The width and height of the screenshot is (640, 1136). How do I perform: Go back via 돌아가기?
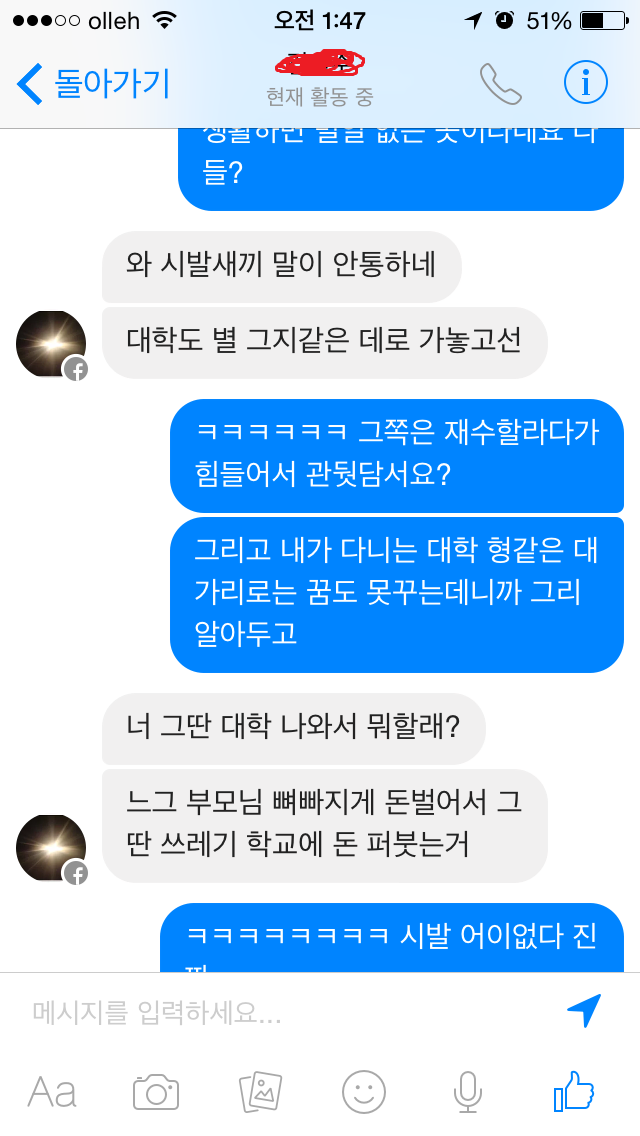click(x=95, y=84)
